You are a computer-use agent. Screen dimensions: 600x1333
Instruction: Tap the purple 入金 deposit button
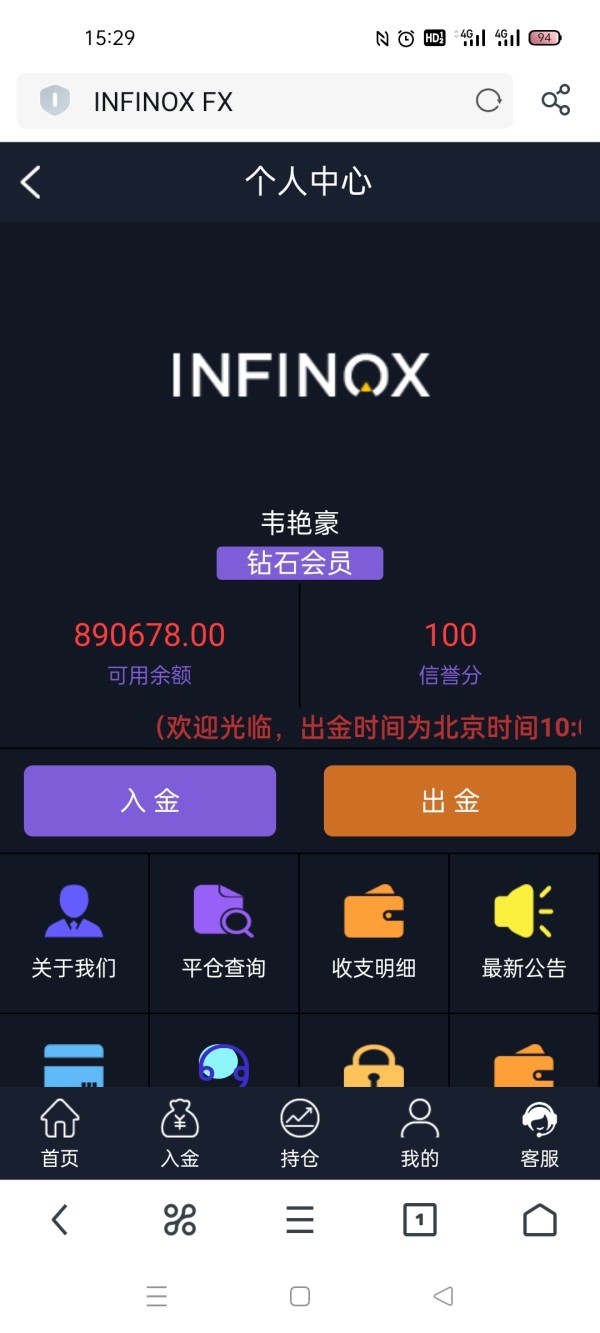150,800
